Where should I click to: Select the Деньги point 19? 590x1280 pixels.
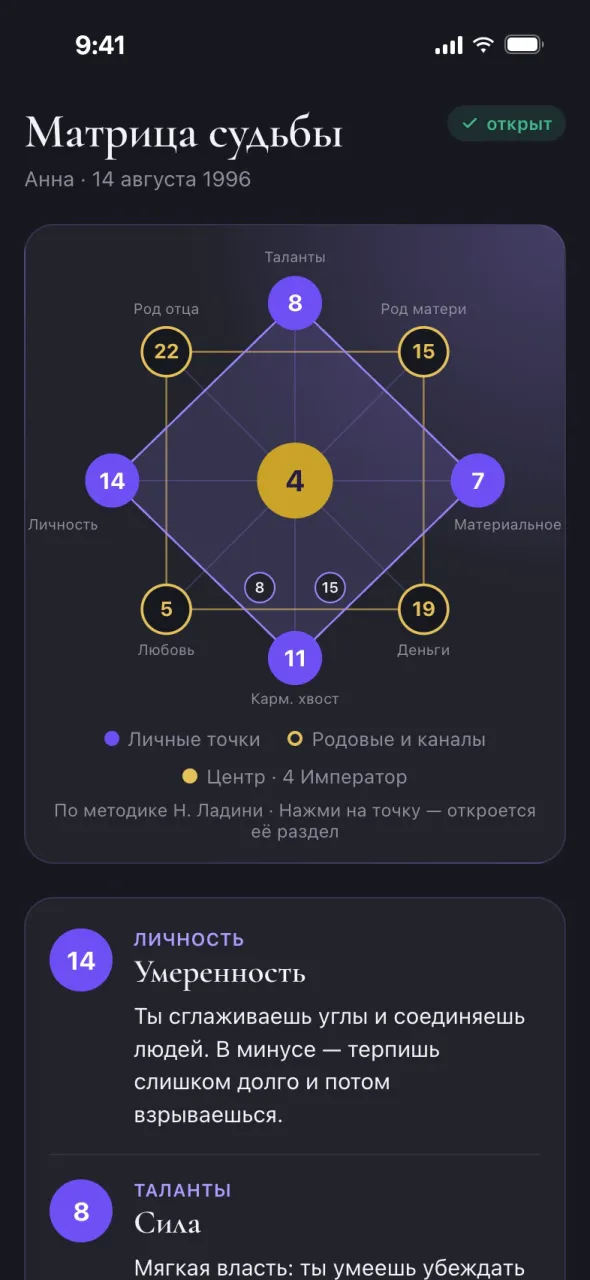[424, 609]
